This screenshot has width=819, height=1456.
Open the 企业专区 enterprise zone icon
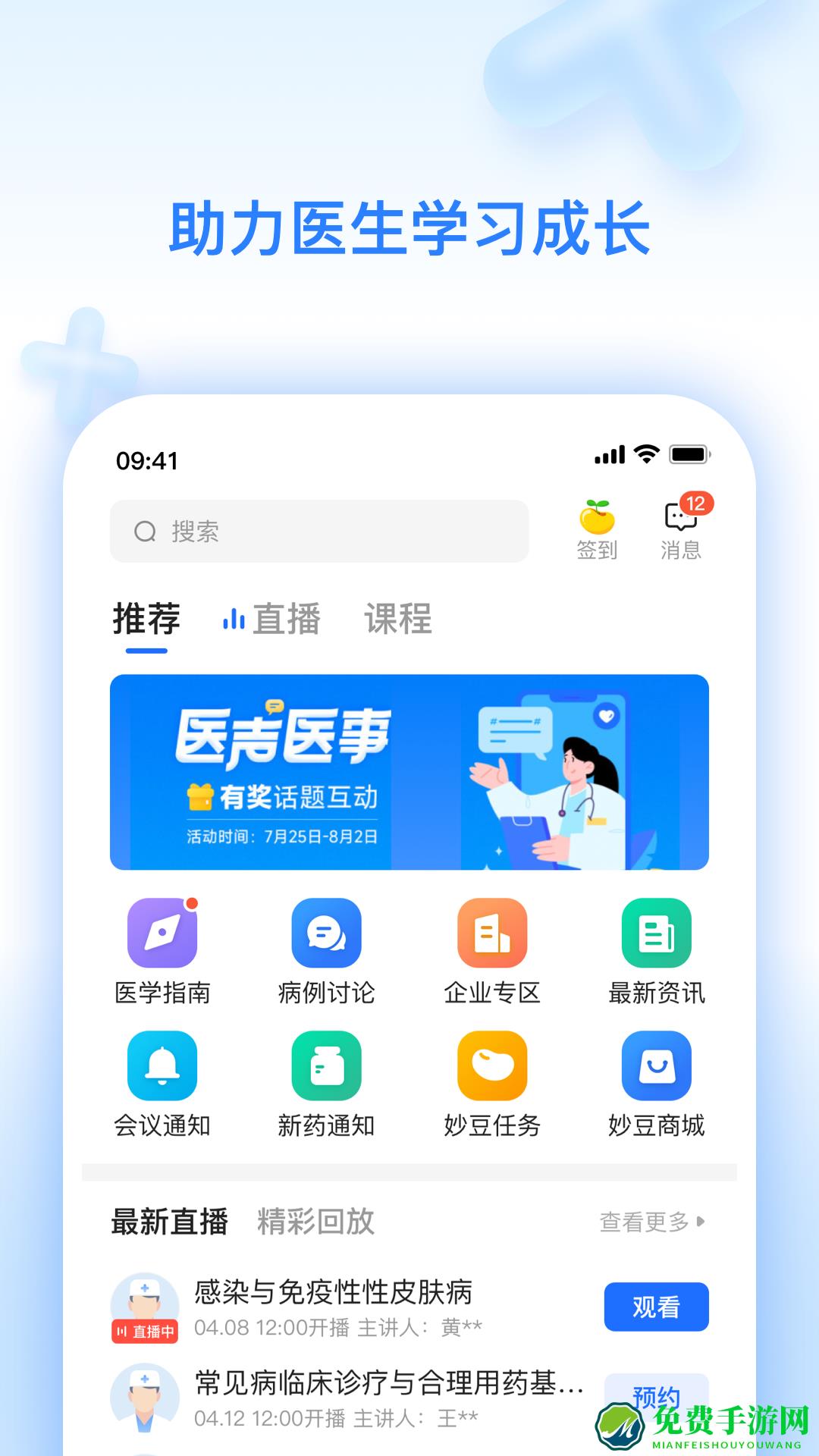click(x=491, y=933)
